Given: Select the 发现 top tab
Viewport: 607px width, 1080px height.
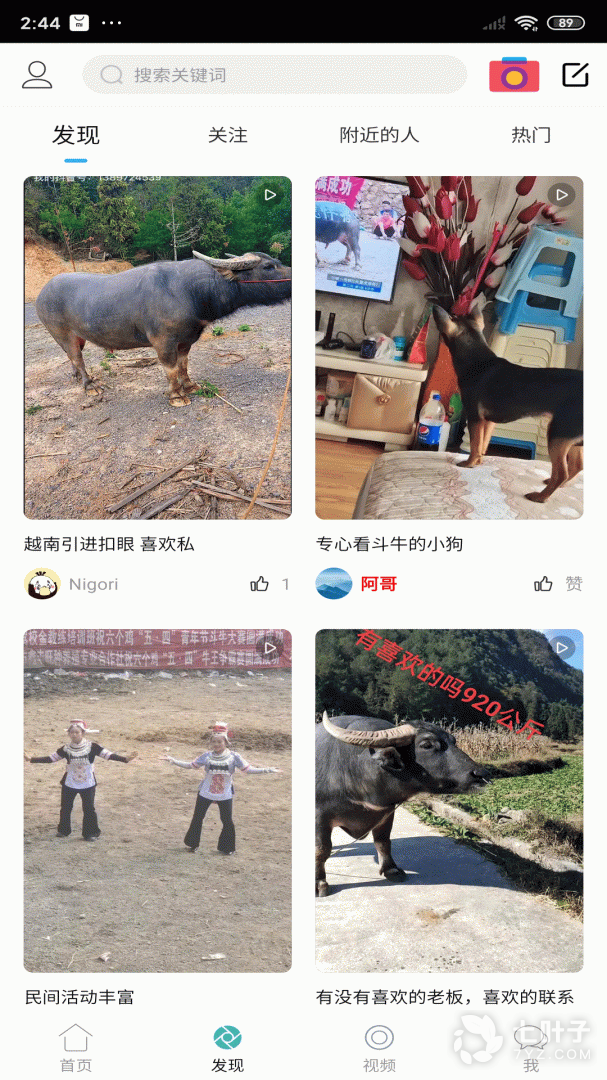Looking at the screenshot, I should [x=76, y=135].
